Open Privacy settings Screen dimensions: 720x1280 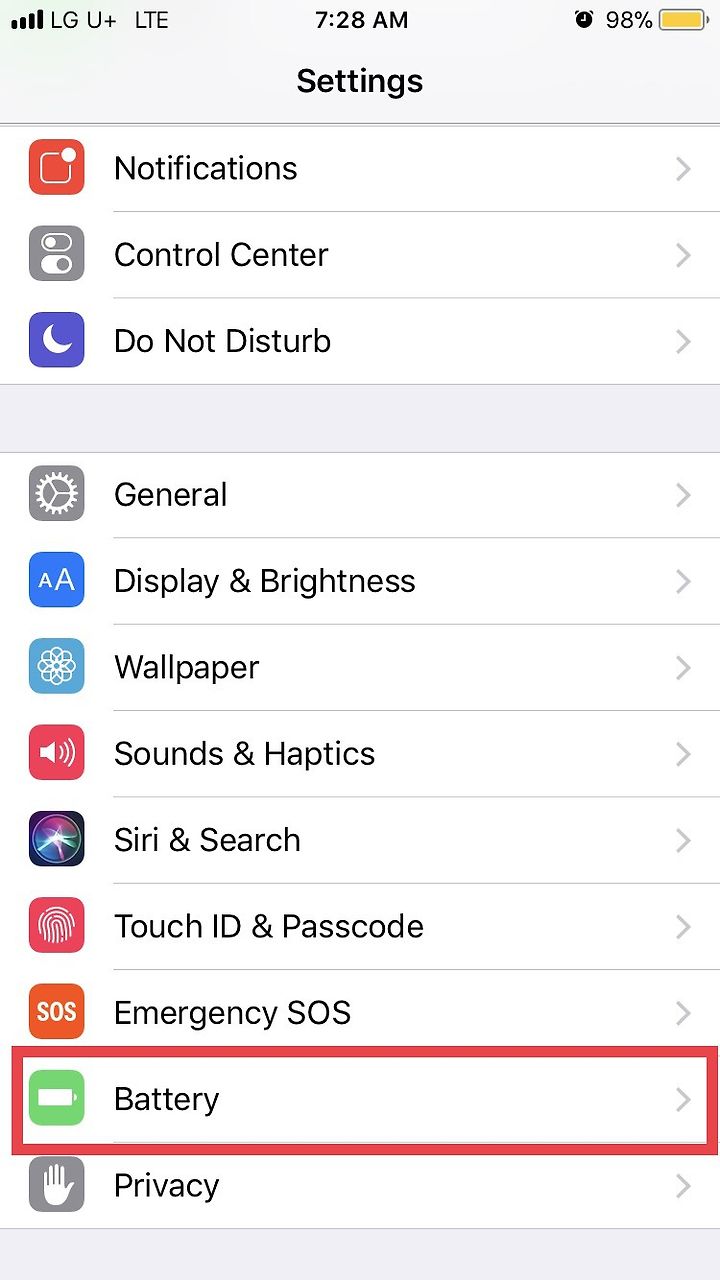(360, 1186)
